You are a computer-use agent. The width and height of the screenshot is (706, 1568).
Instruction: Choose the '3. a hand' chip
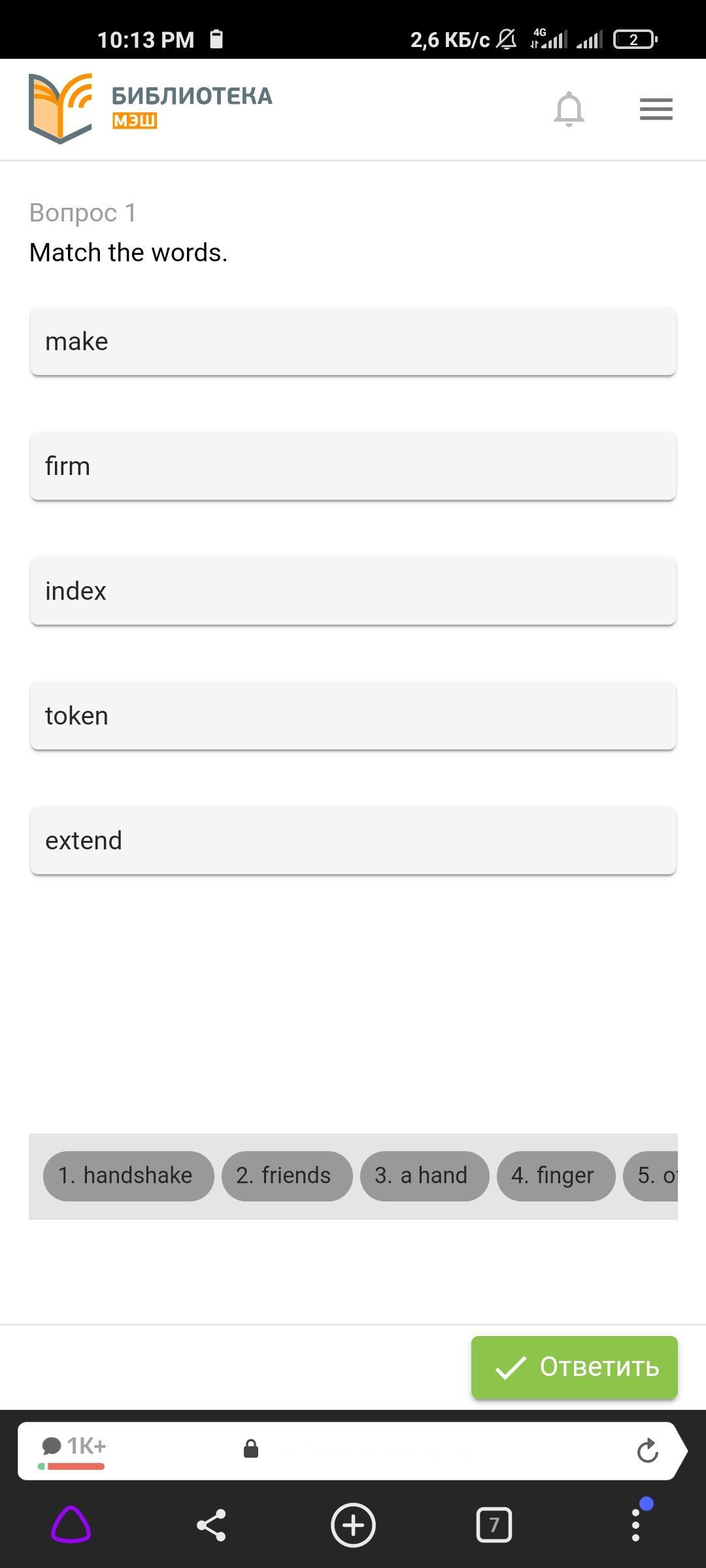coord(424,1176)
